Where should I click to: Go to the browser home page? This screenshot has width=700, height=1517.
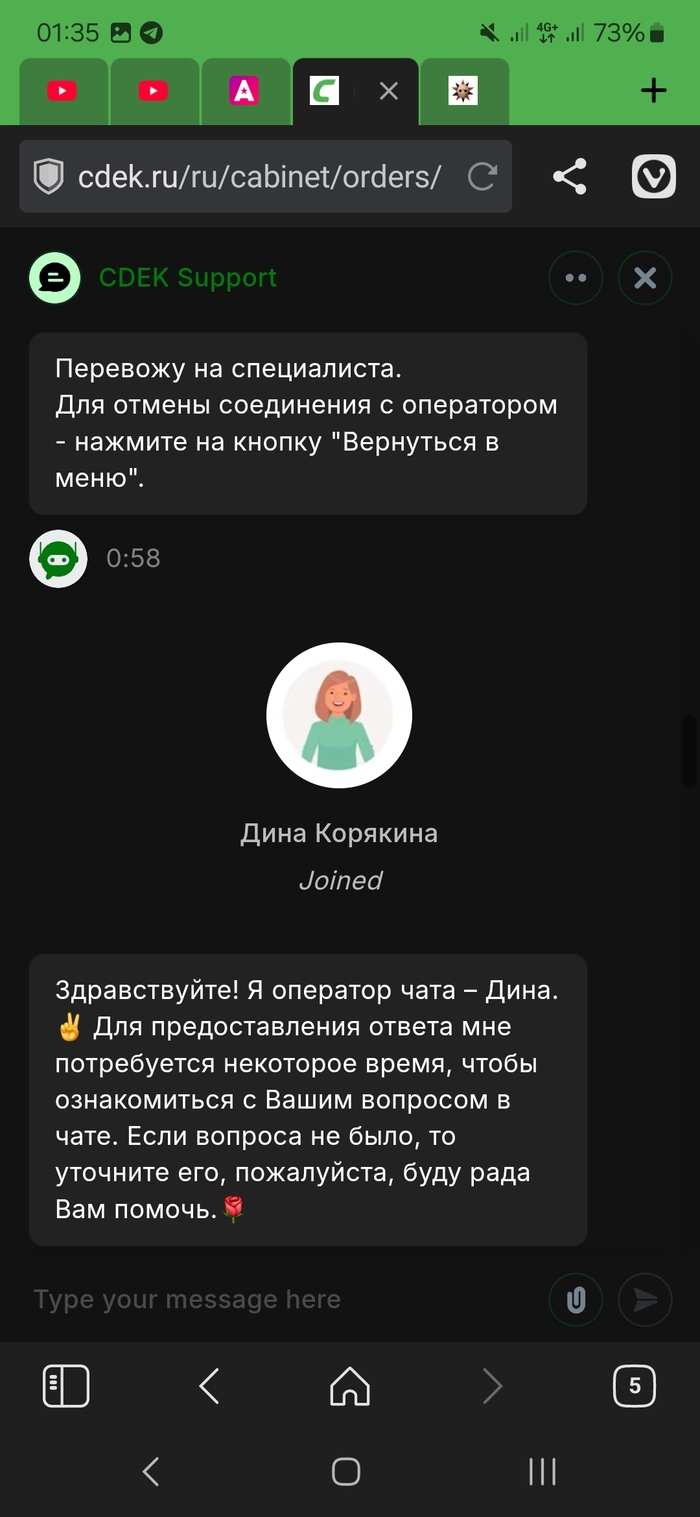click(x=350, y=1387)
